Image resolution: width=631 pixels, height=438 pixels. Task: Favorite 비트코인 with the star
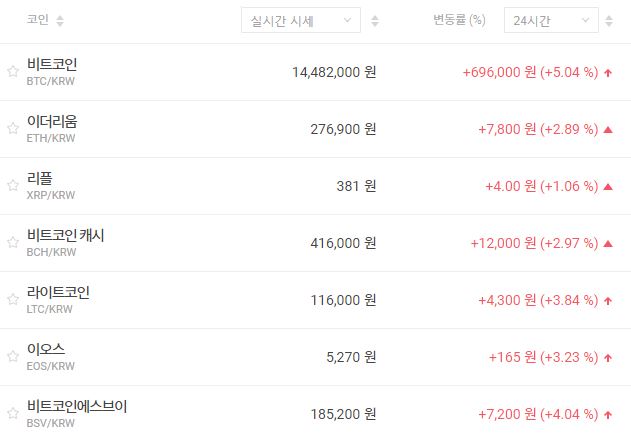tap(13, 72)
